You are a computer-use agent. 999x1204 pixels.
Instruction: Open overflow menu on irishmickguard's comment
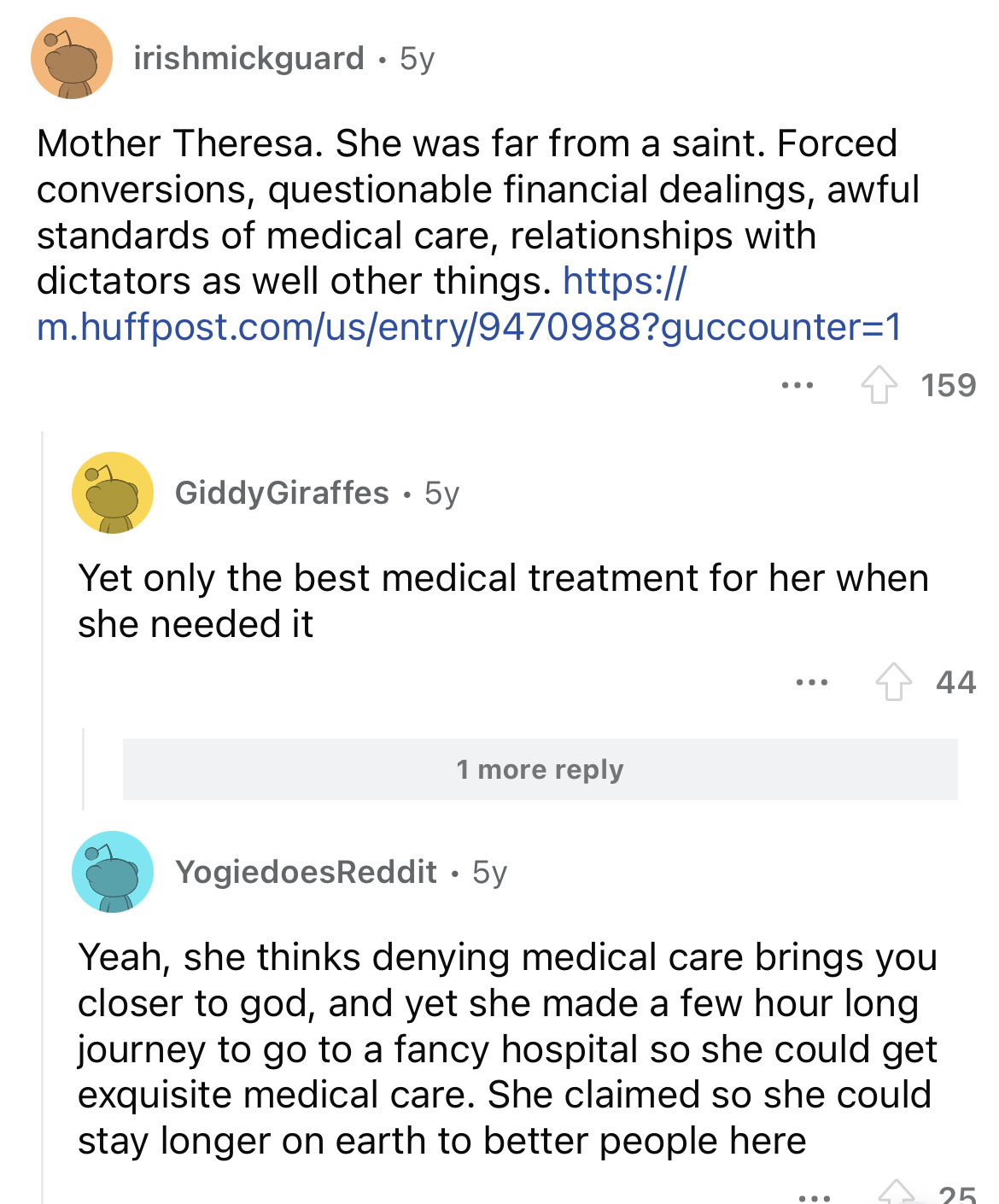(797, 386)
